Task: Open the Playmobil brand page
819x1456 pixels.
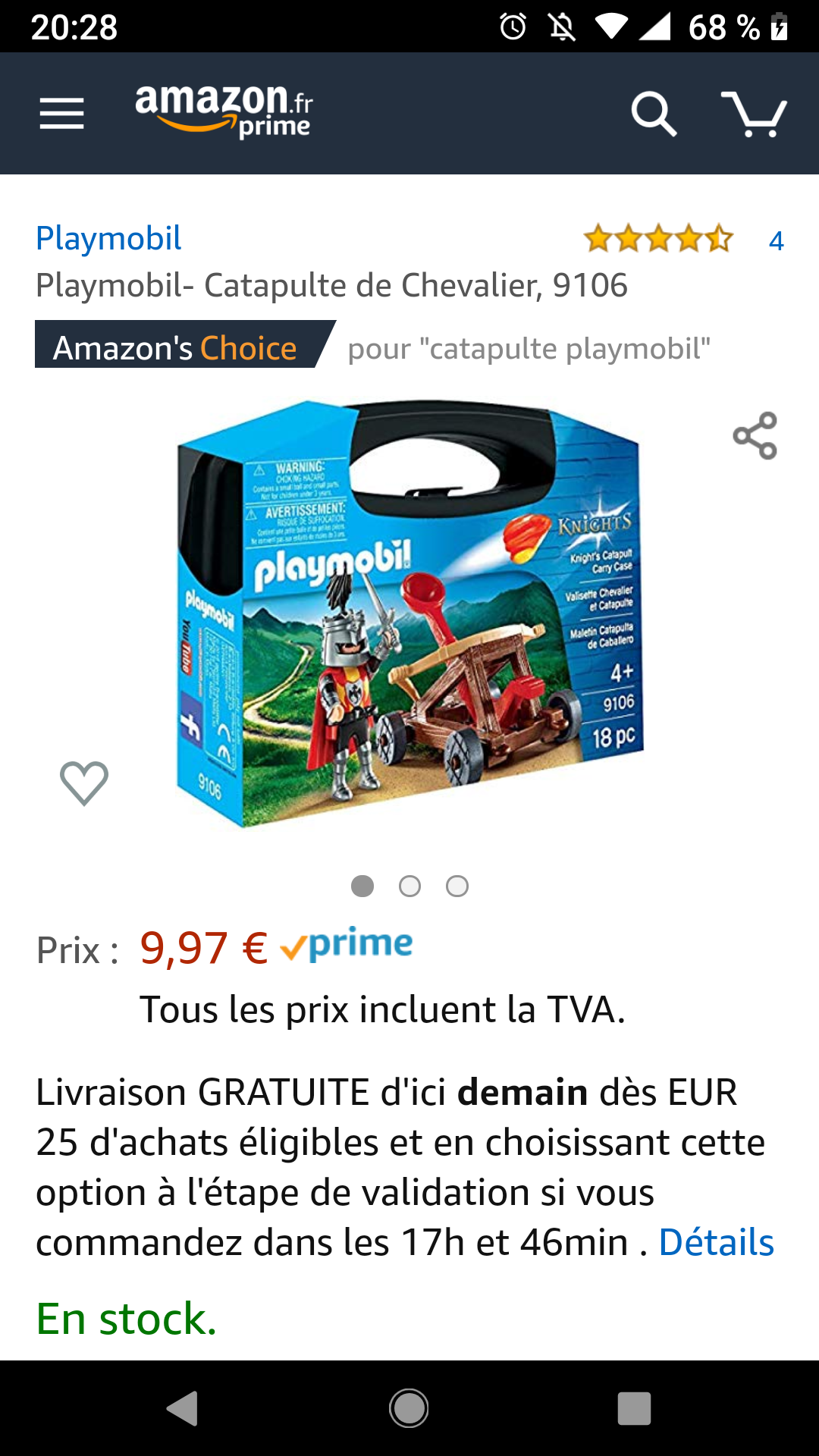Action: pyautogui.click(x=108, y=239)
